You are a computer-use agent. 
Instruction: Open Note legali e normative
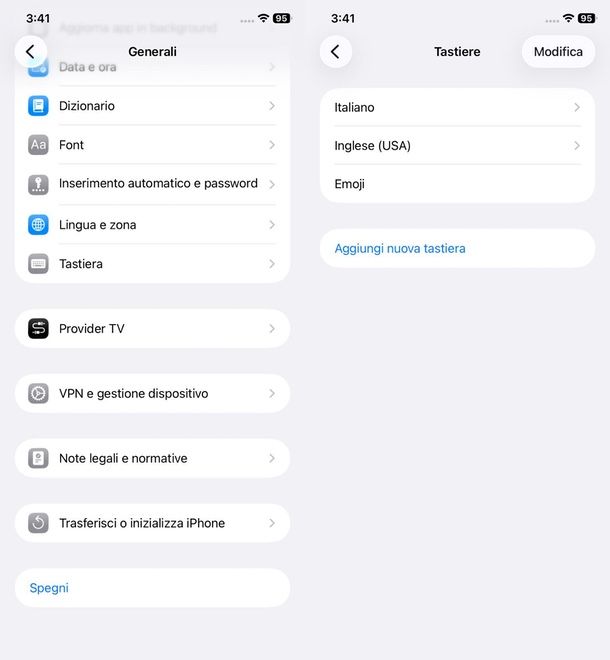point(152,459)
